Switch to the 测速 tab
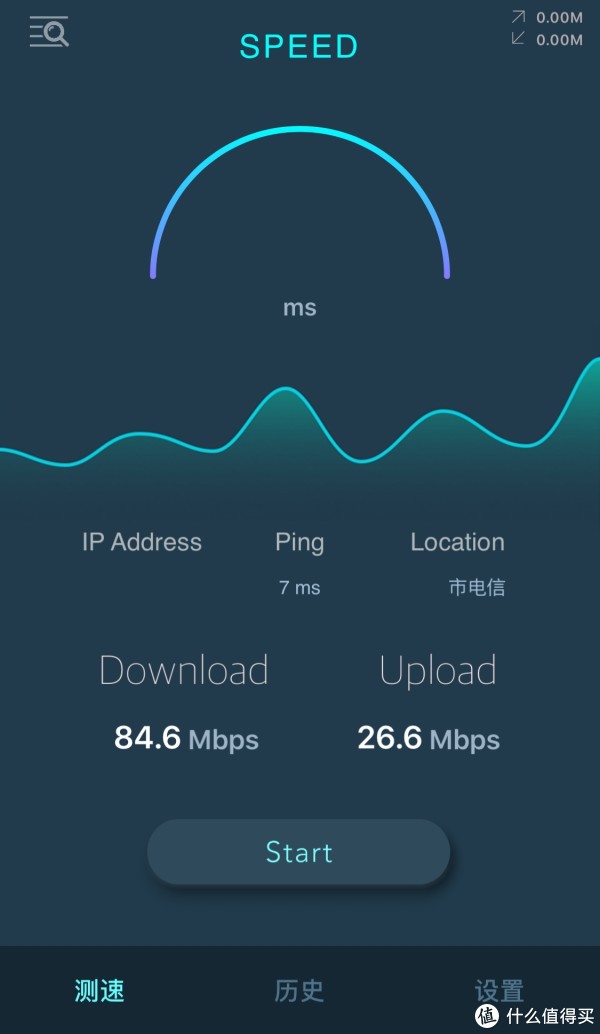This screenshot has height=1034, width=600. click(100, 990)
